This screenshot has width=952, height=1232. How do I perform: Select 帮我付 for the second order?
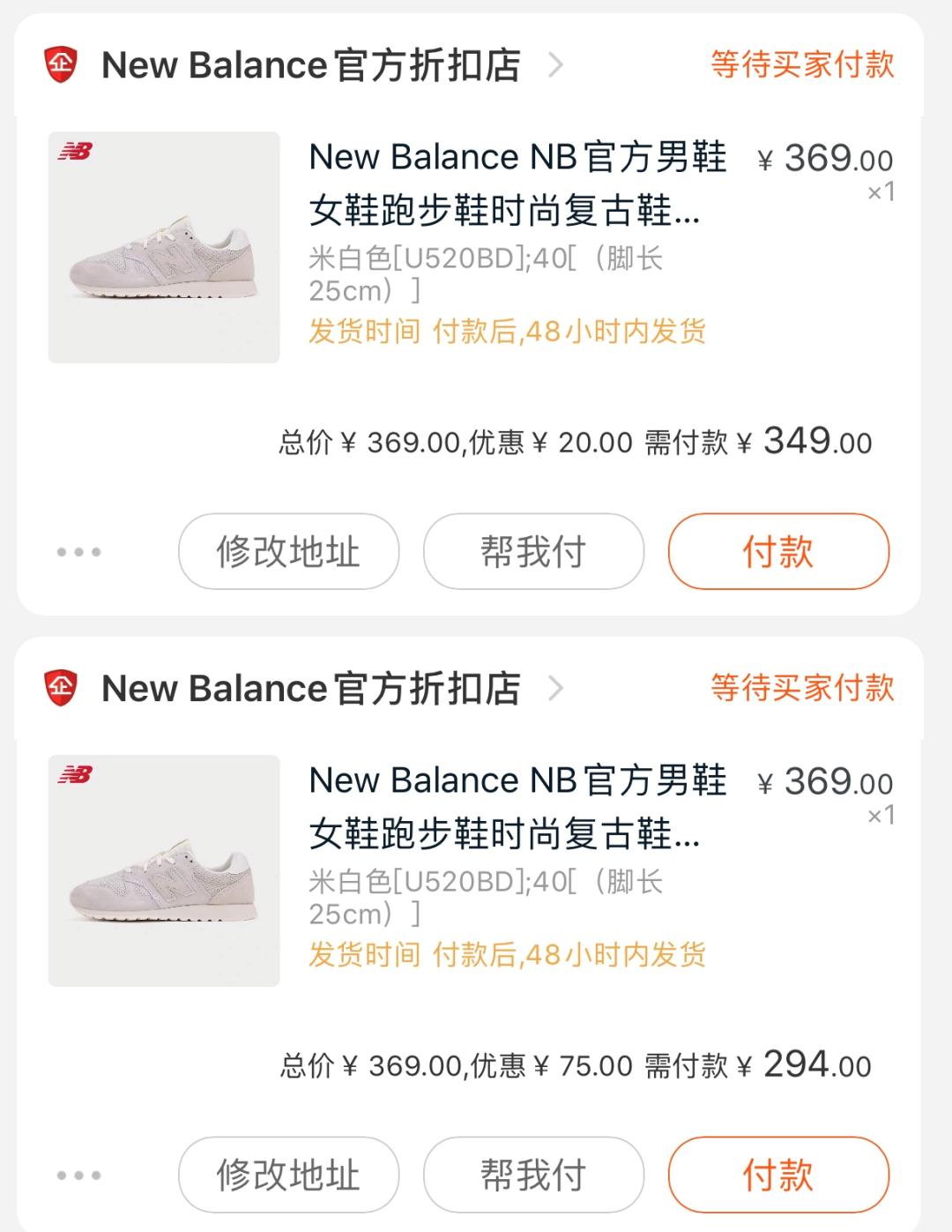[x=532, y=1175]
